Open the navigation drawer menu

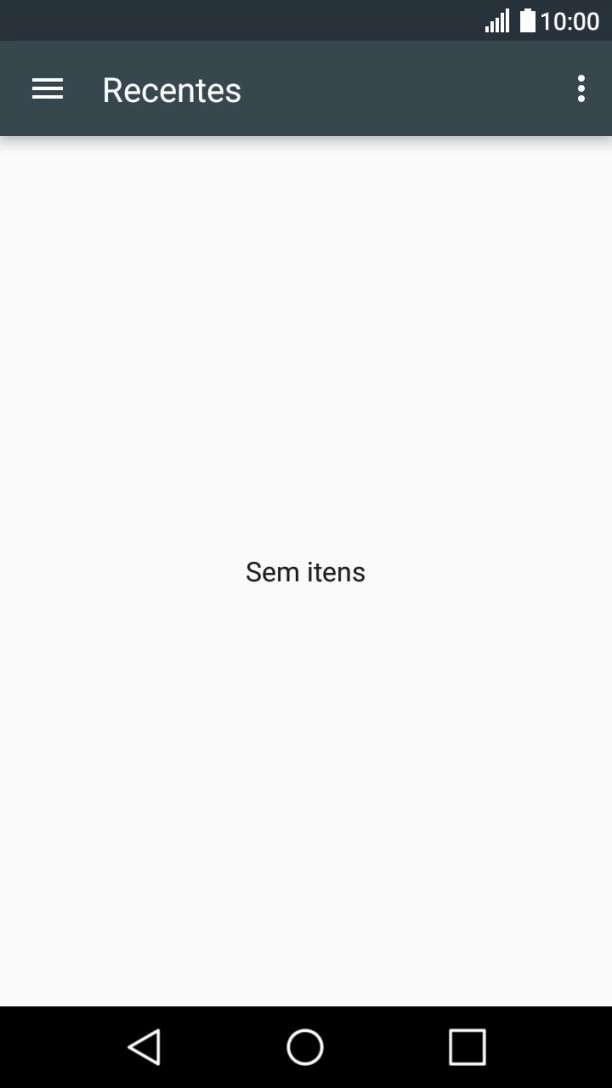[x=47, y=89]
